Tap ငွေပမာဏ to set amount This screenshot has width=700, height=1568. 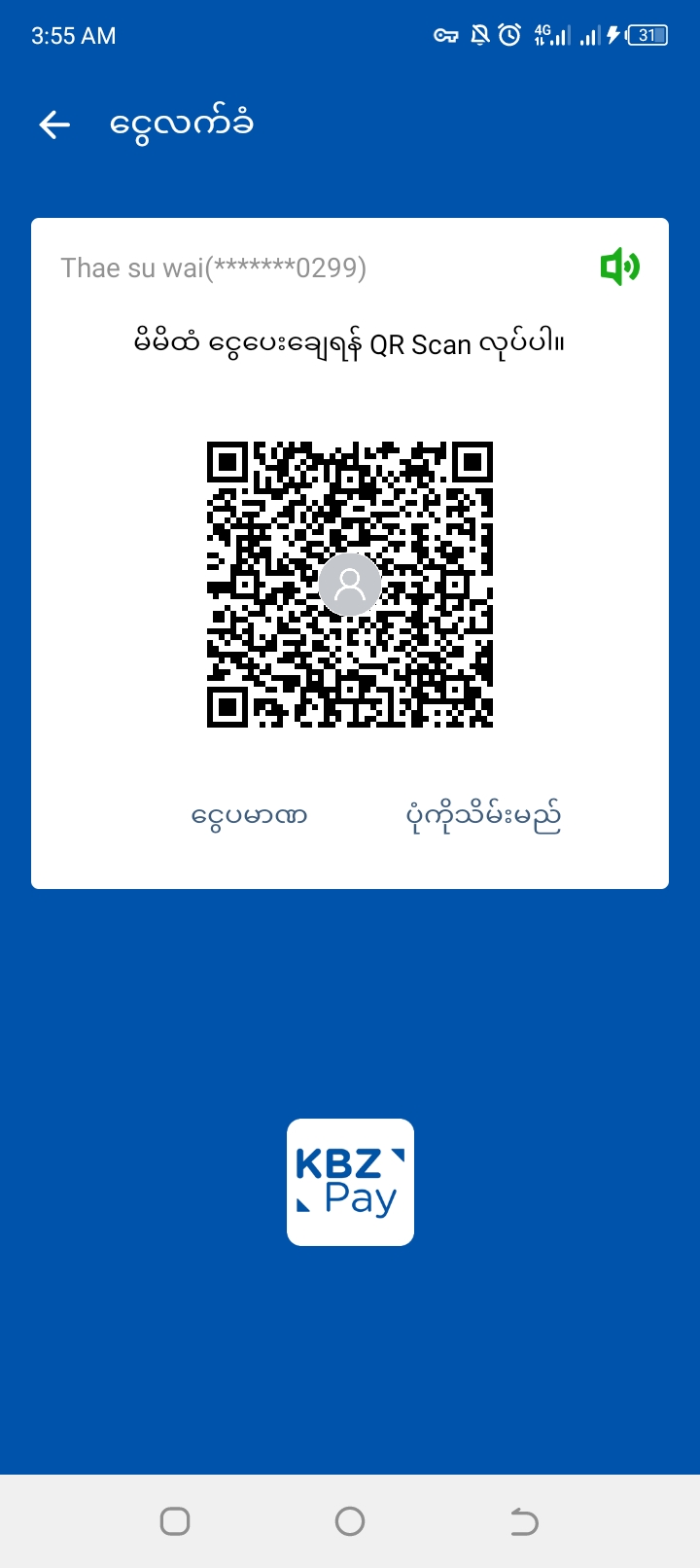(x=249, y=815)
